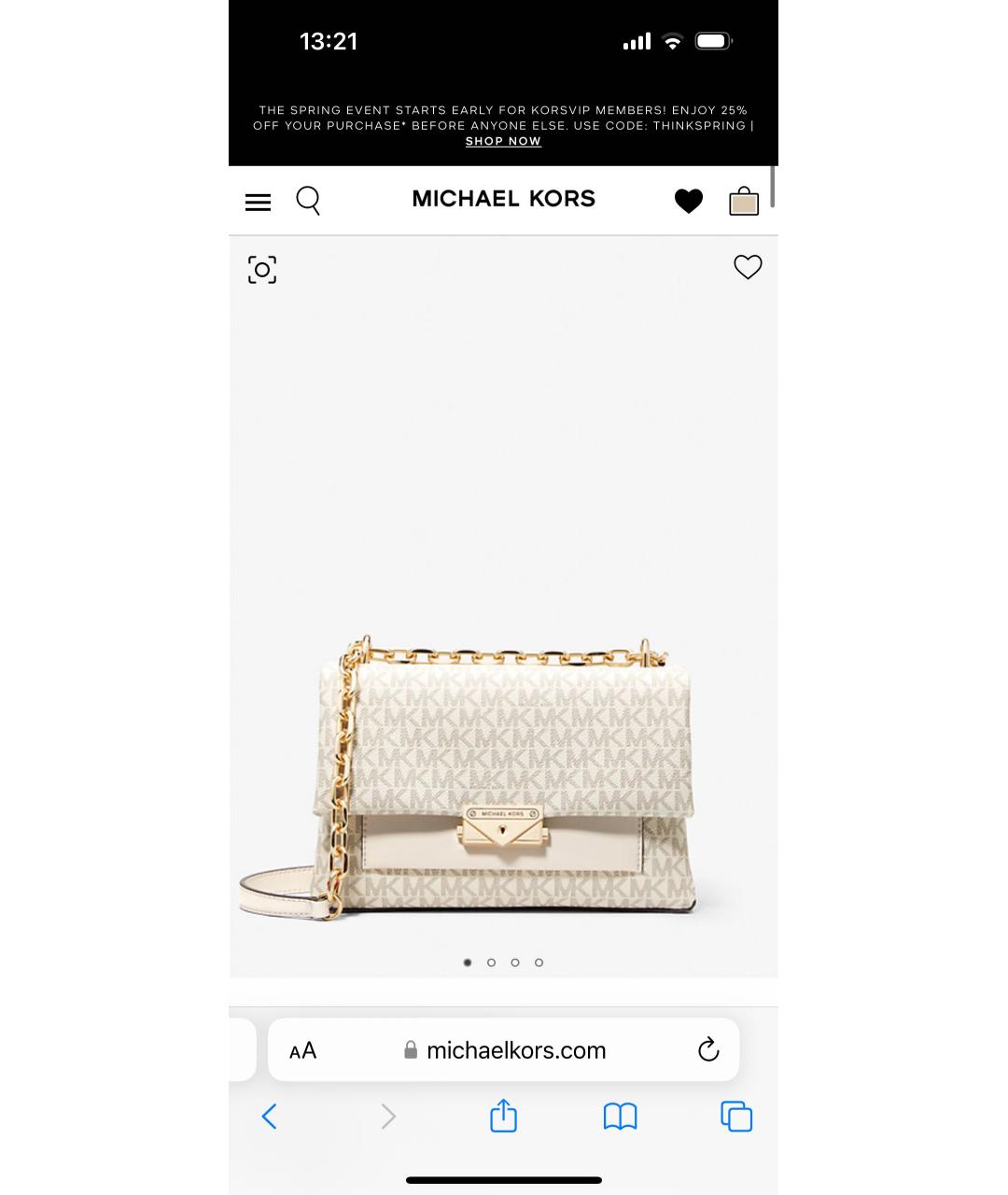Tap the michaelkors.com address bar
1008x1195 pixels.
click(515, 1050)
